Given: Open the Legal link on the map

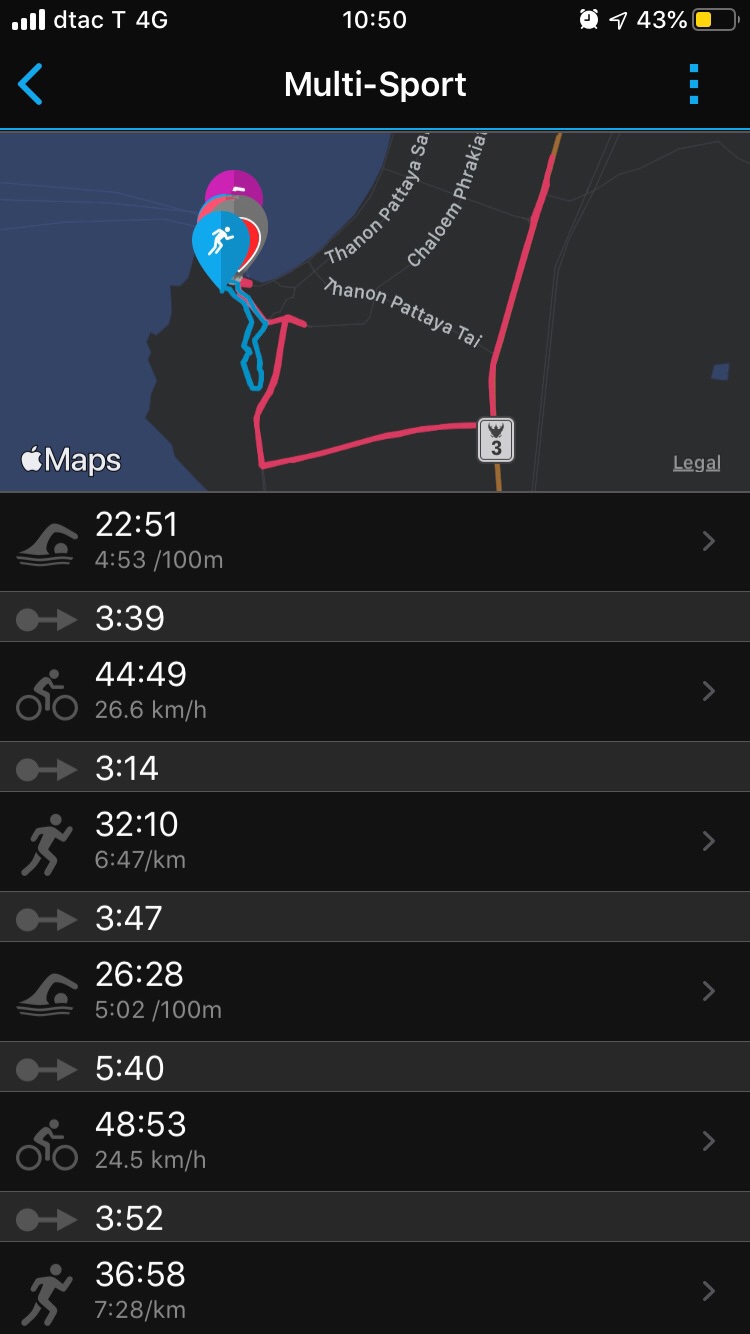Looking at the screenshot, I should tap(696, 463).
